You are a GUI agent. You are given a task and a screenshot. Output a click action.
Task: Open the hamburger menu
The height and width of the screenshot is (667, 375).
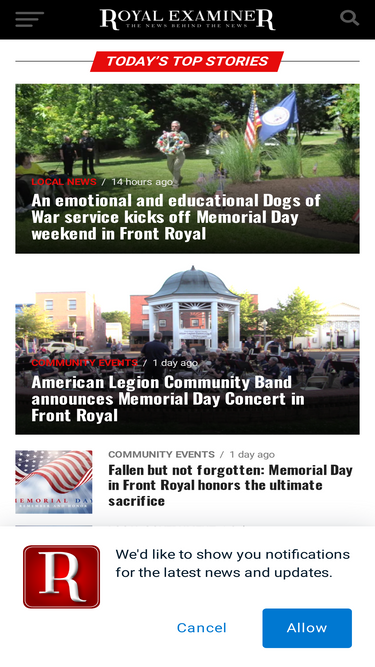pyautogui.click(x=29, y=19)
